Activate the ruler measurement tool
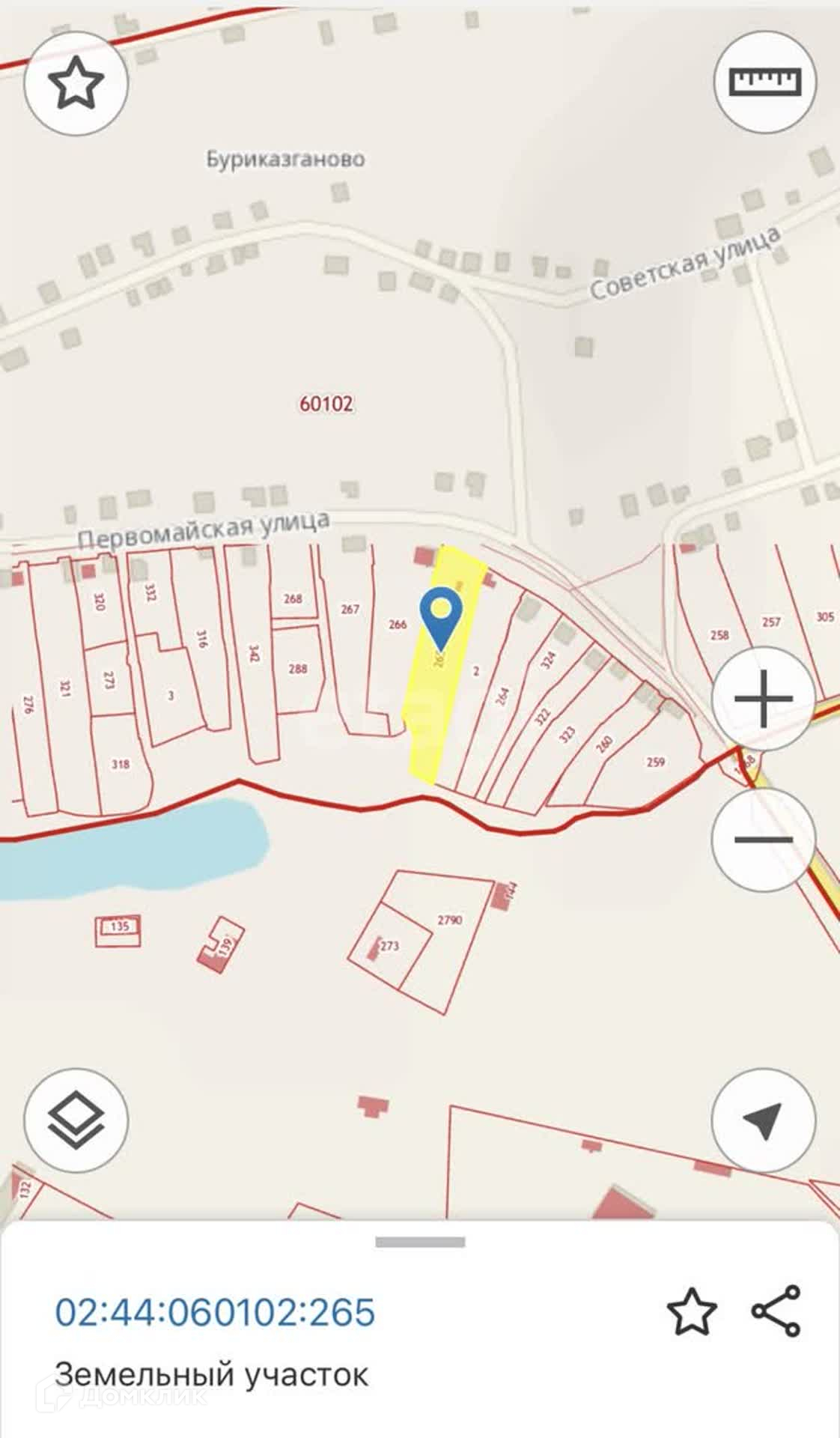840x1438 pixels. [x=764, y=82]
